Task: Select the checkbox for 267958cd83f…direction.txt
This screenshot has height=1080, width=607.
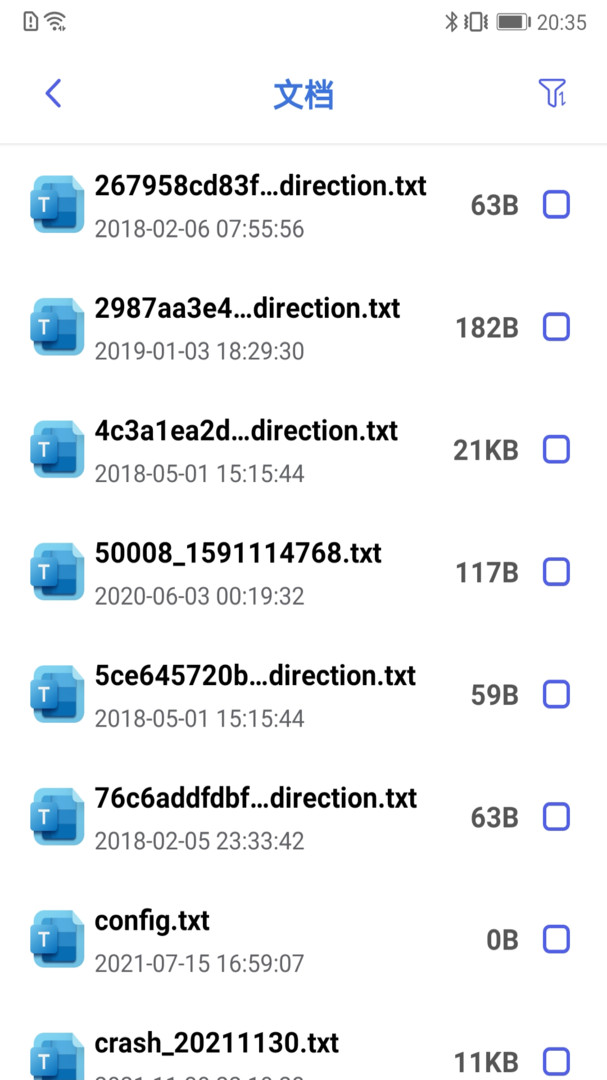Action: 556,205
